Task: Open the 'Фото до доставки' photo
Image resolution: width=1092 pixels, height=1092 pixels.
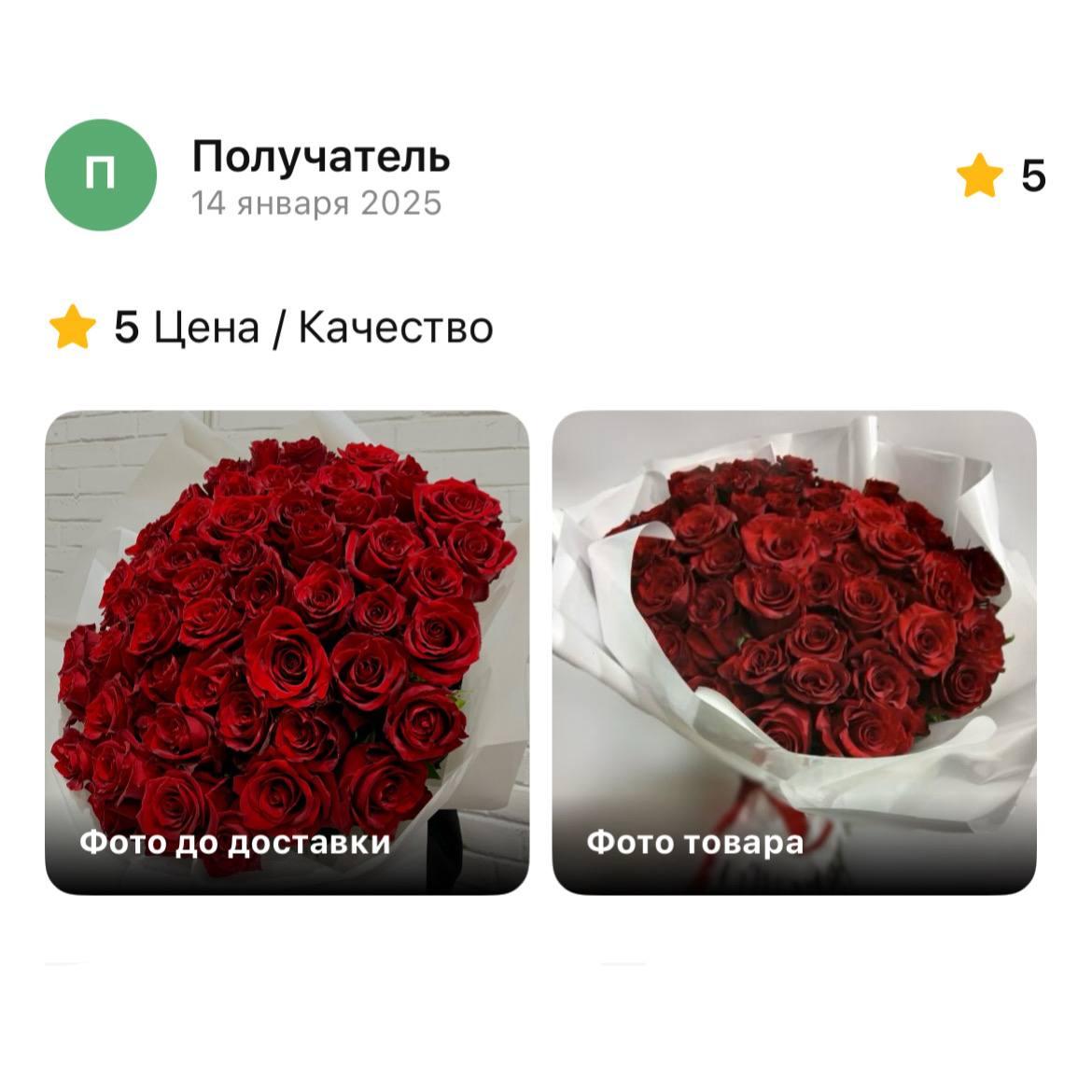Action: click(287, 651)
